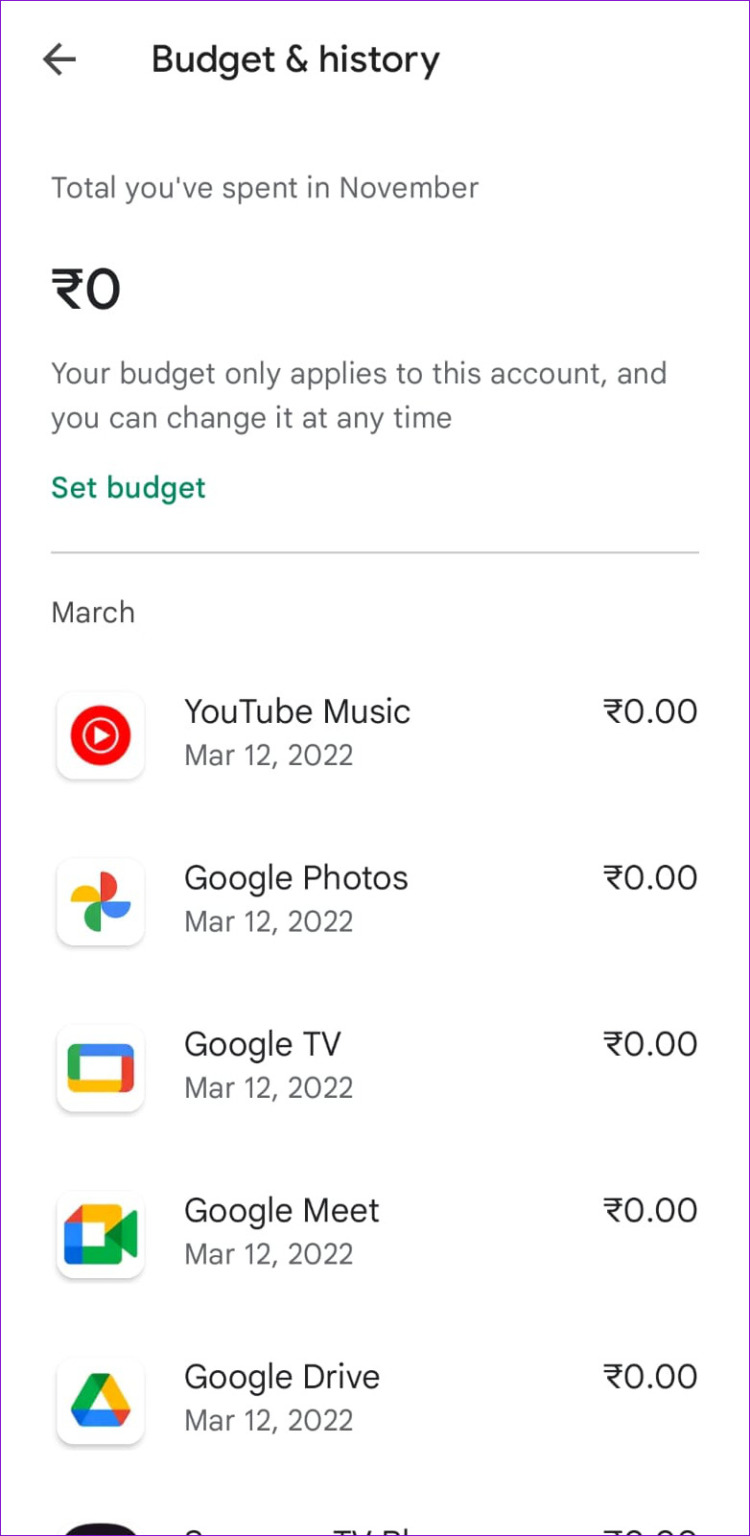
Task: Click the March section header
Action: [x=92, y=612]
